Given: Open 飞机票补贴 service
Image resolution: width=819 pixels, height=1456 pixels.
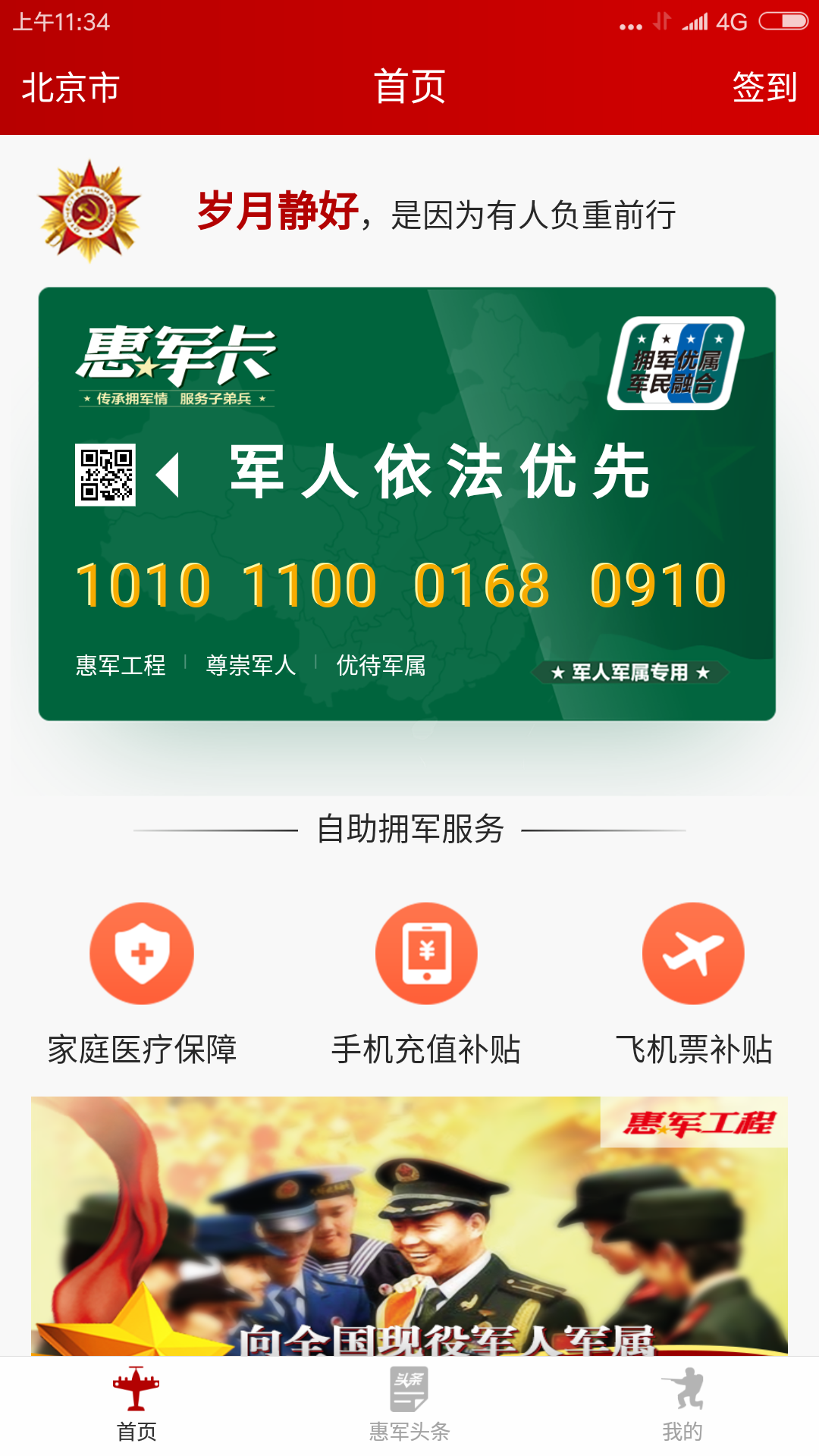Looking at the screenshot, I should point(694,984).
